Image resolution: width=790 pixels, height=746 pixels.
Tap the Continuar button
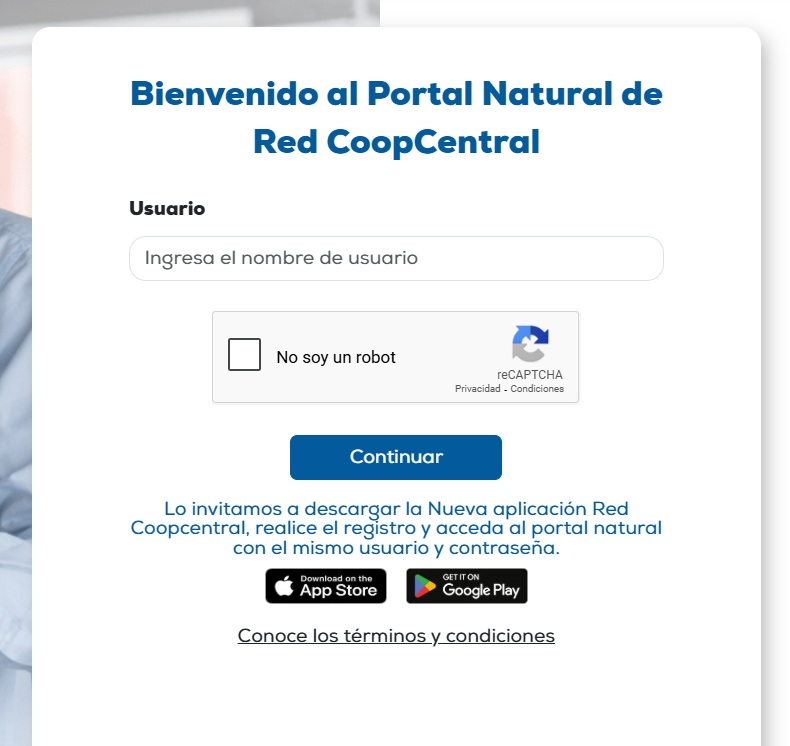396,457
